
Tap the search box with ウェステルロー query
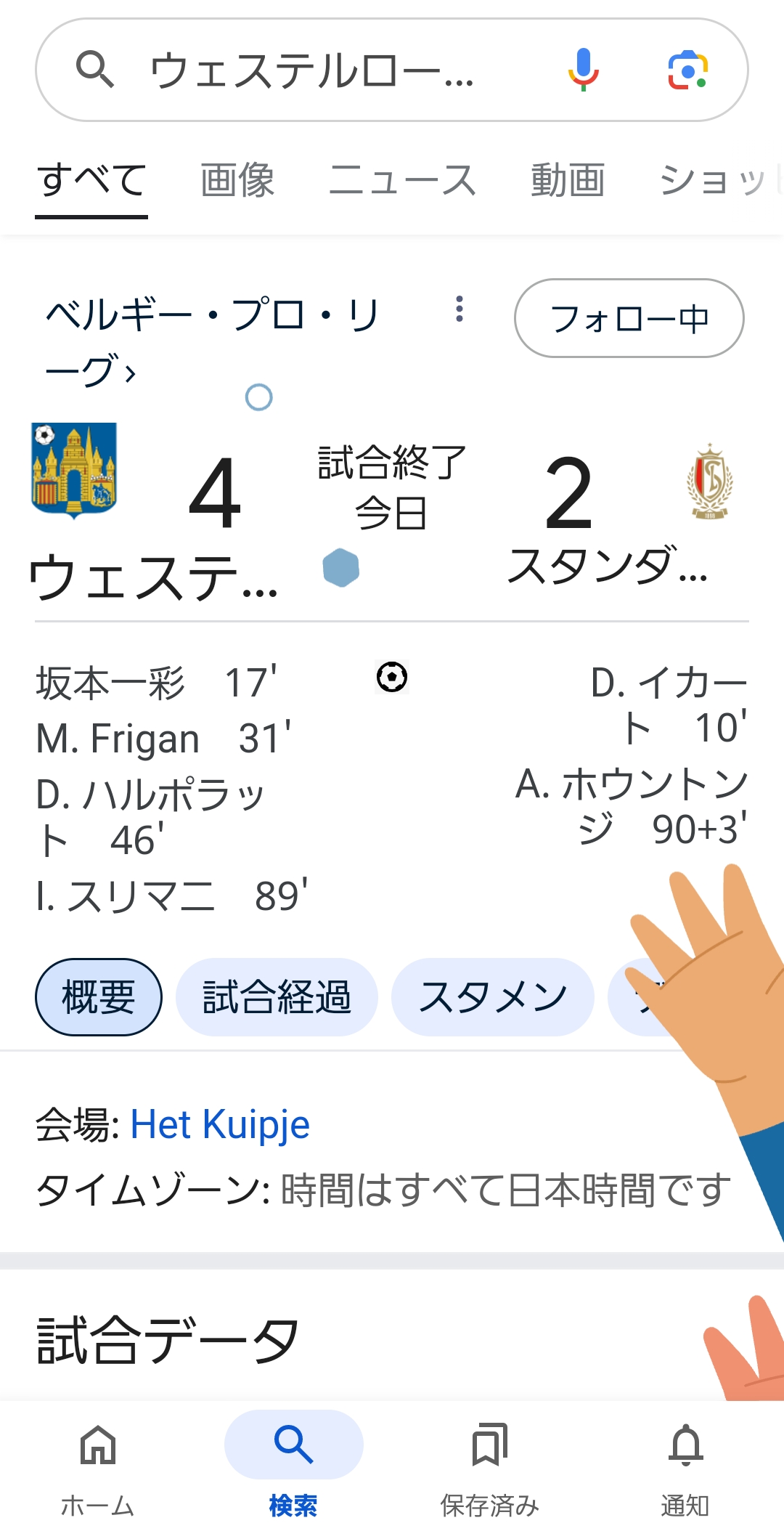pyautogui.click(x=312, y=70)
